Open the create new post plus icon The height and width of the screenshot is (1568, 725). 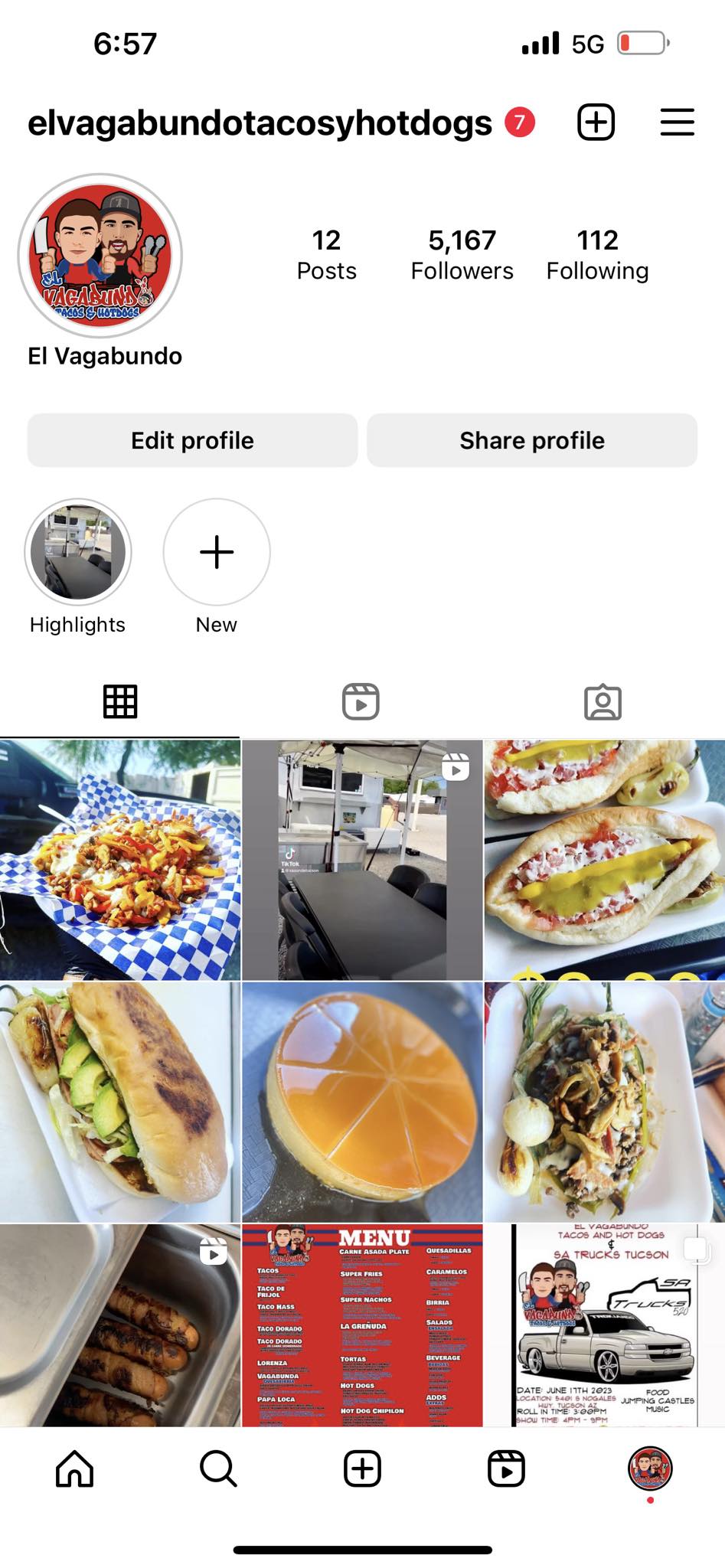[x=596, y=122]
